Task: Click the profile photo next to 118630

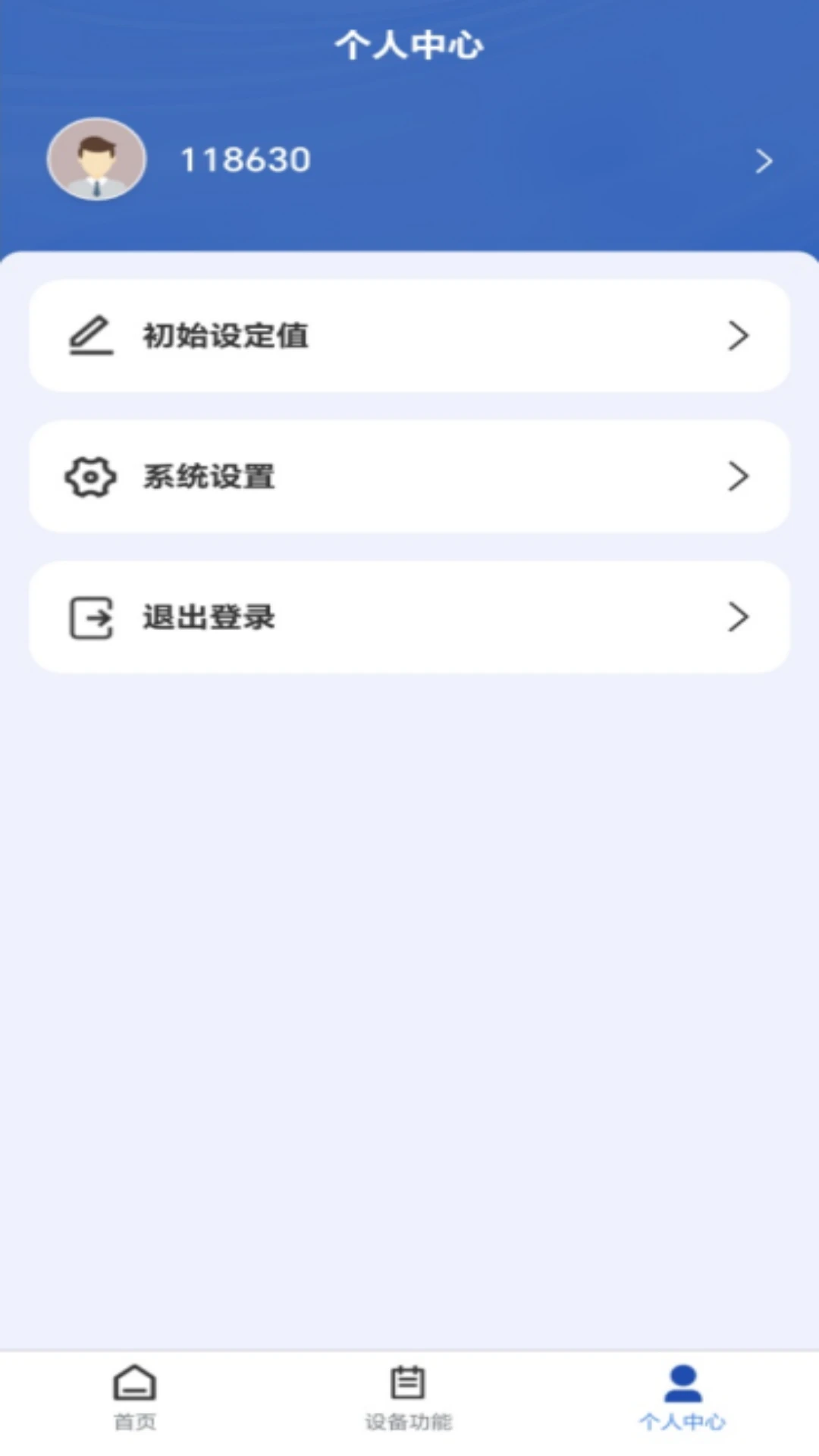Action: point(96,159)
